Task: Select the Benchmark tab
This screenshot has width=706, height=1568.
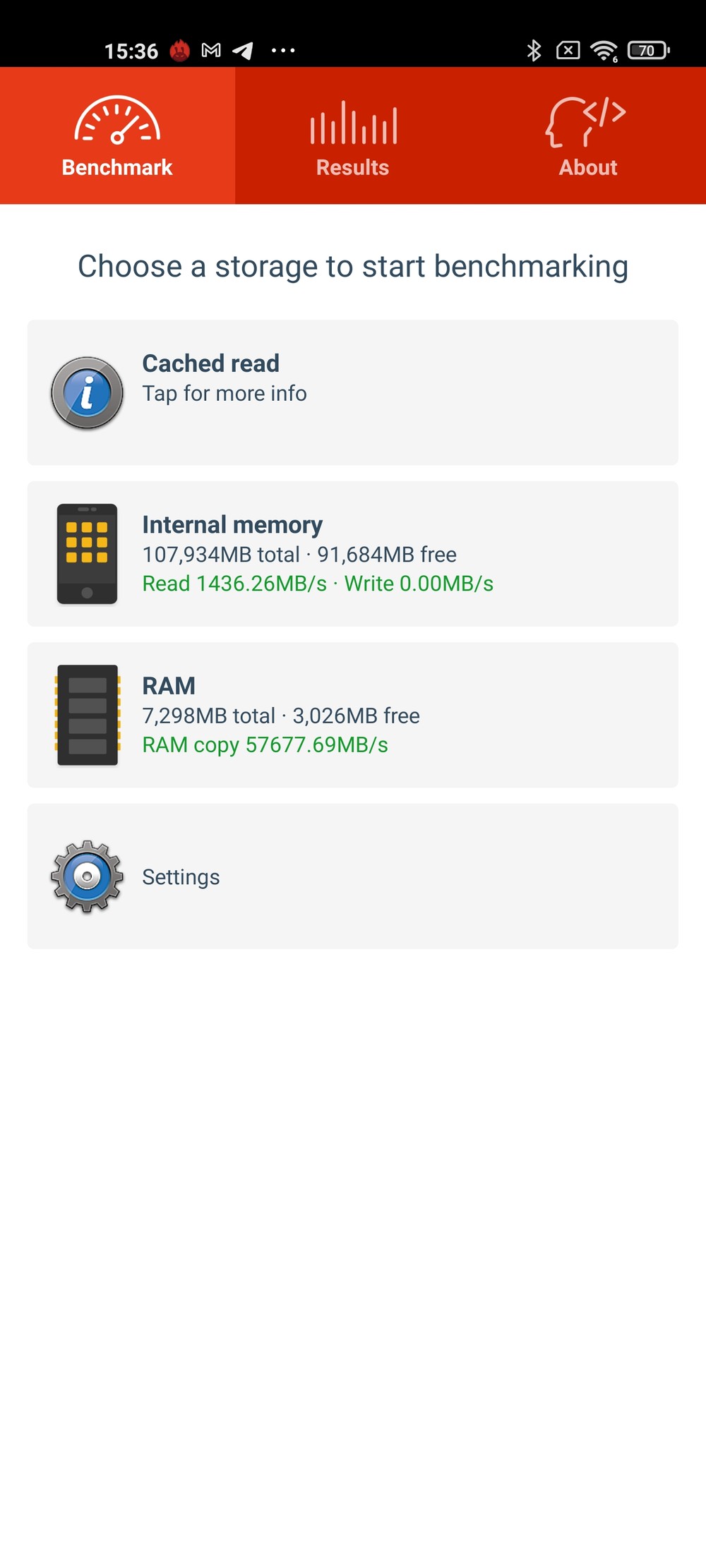Action: tap(117, 136)
